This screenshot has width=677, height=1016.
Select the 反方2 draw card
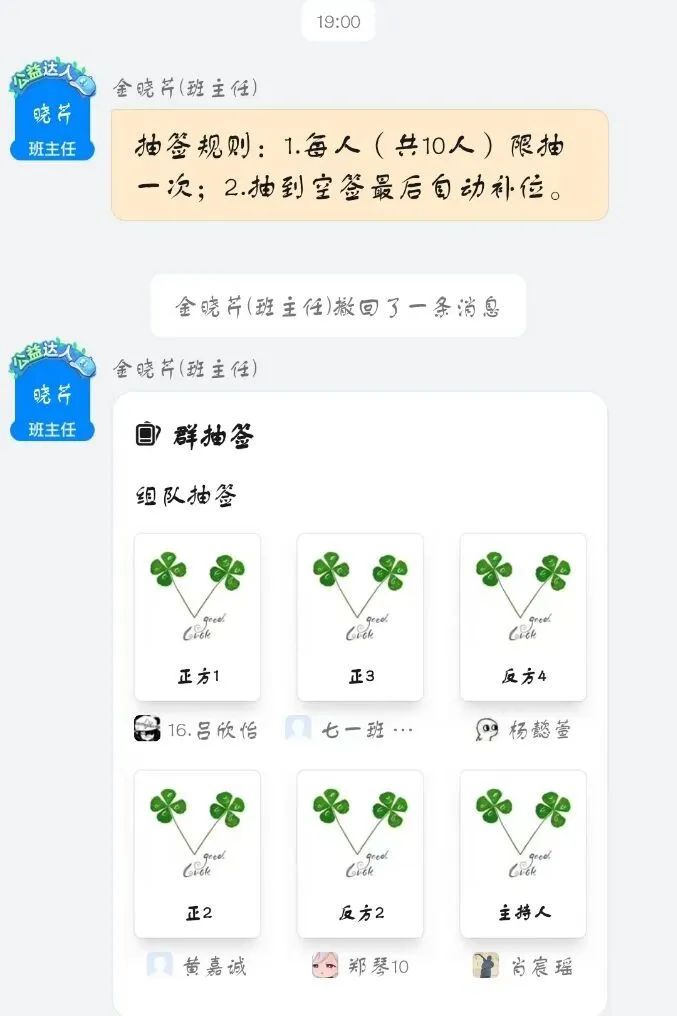tap(360, 853)
